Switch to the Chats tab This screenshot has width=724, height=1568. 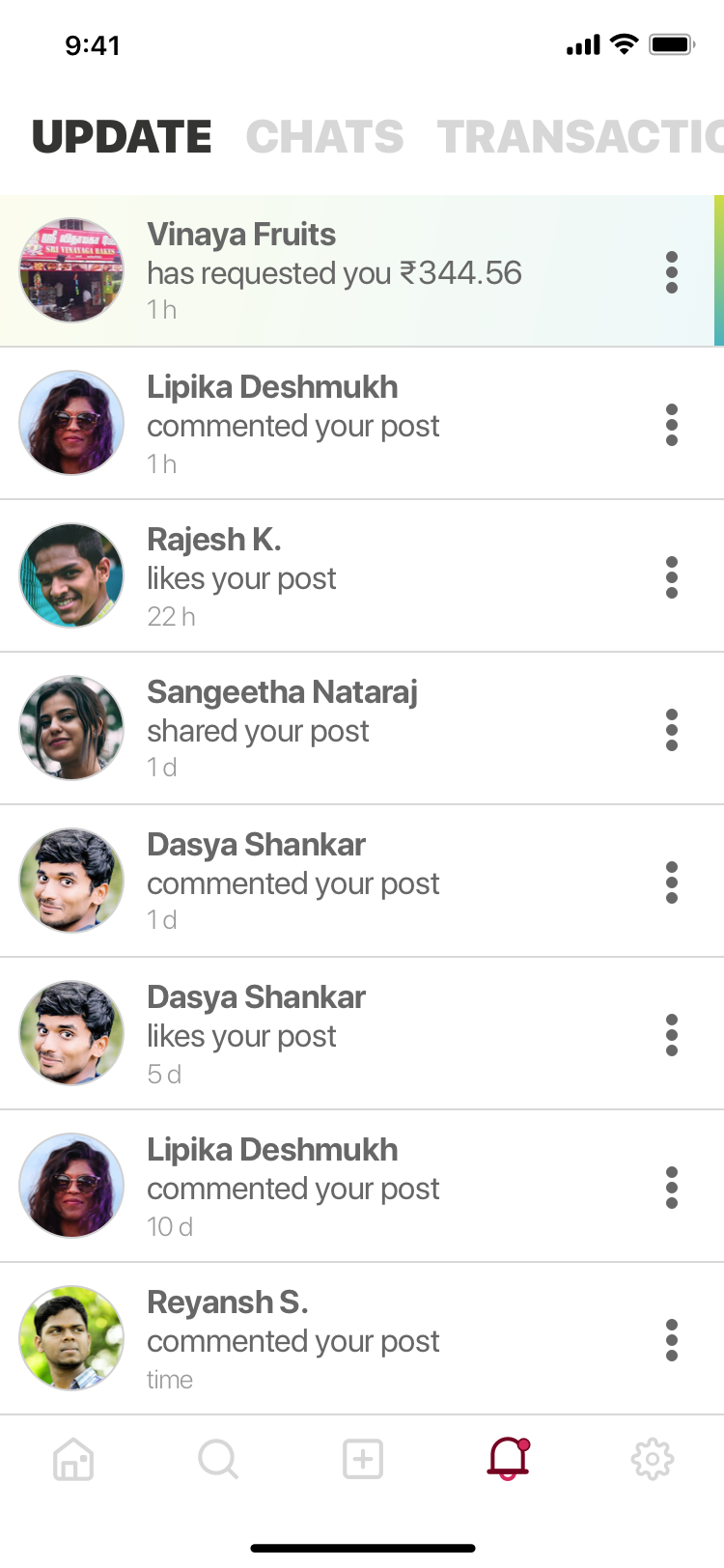[324, 137]
